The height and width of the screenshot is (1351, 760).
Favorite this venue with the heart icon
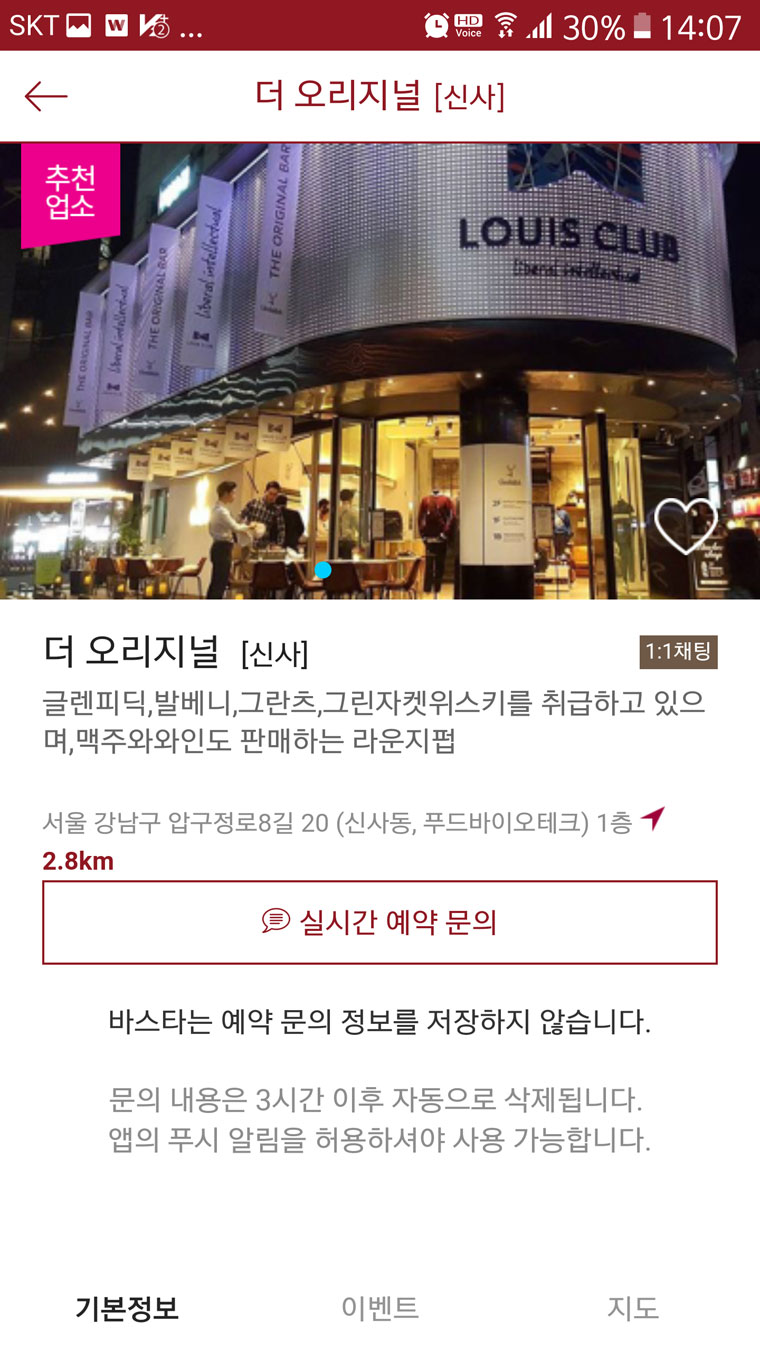pos(686,526)
